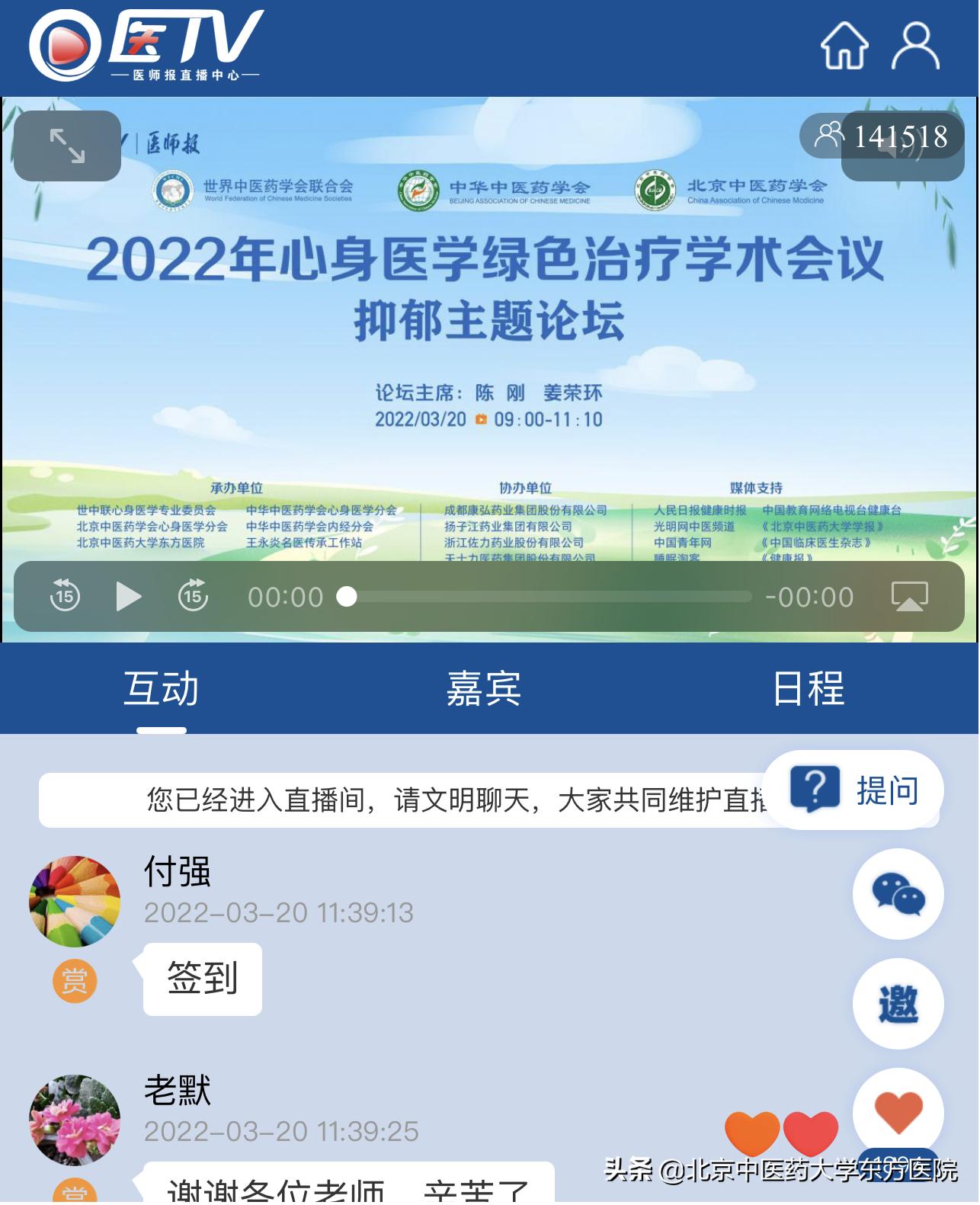
Task: Open 老默's avatar in chat
Action: (75, 1121)
